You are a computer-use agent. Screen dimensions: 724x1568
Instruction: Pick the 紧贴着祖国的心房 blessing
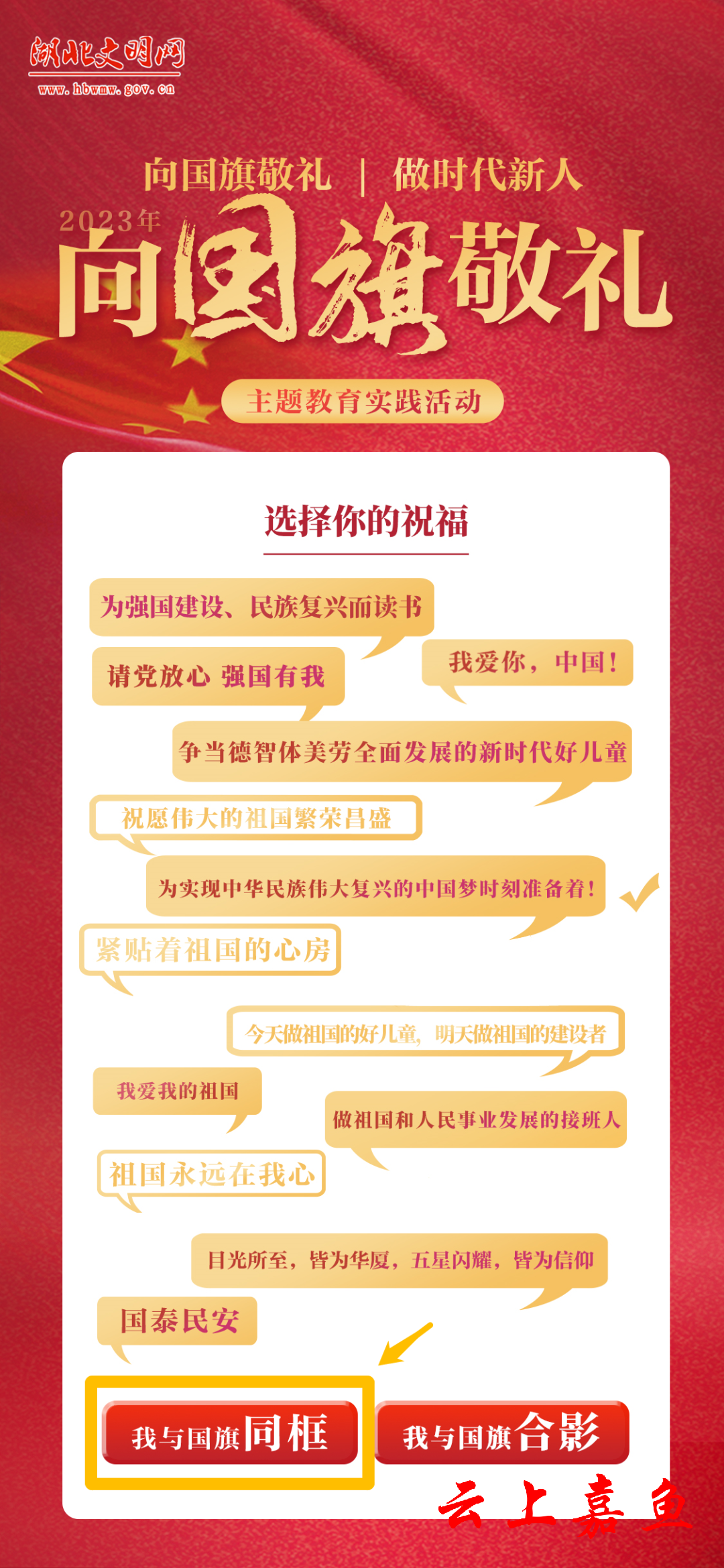211,949
